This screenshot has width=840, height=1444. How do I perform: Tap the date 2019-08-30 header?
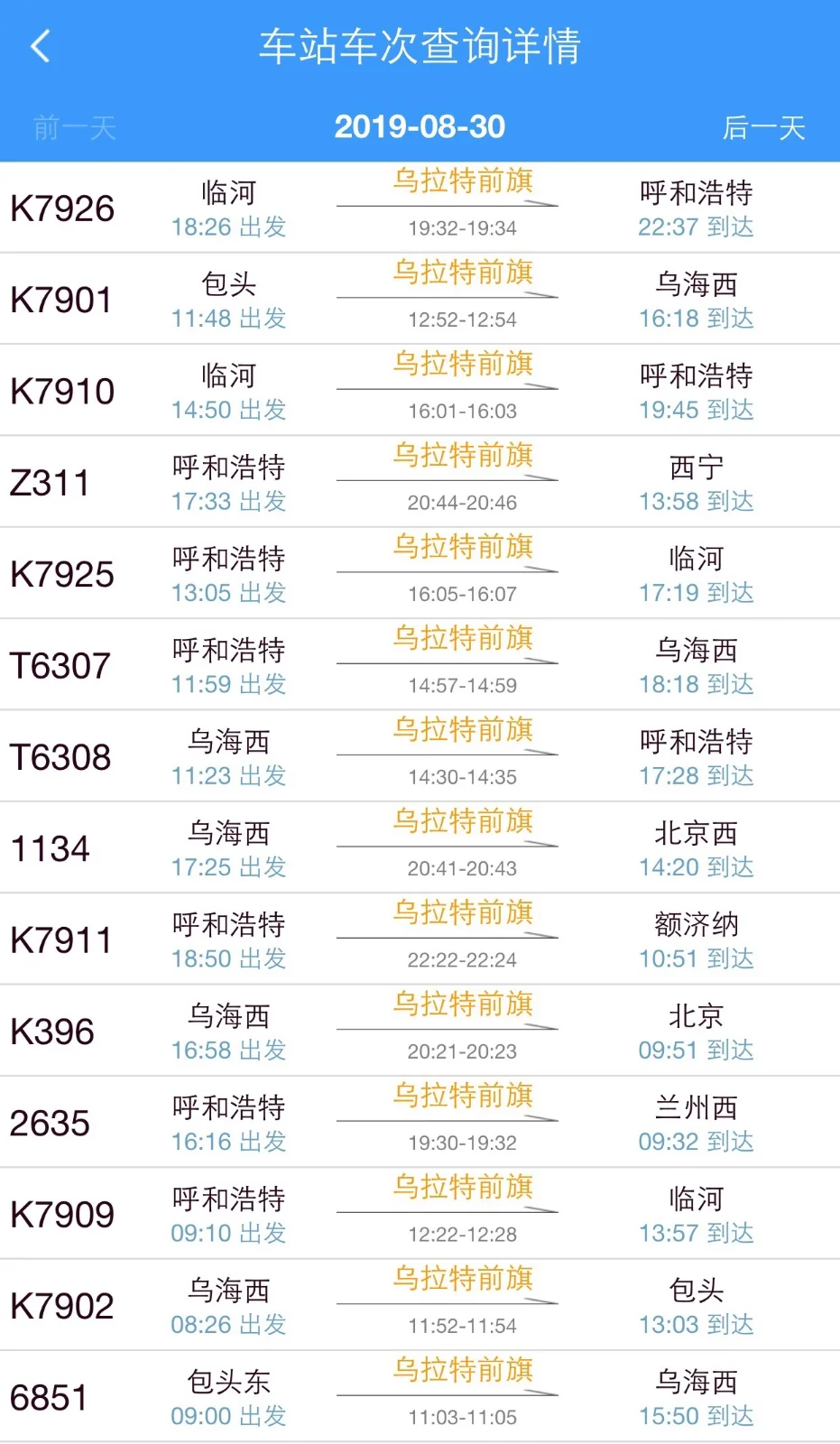click(x=420, y=126)
